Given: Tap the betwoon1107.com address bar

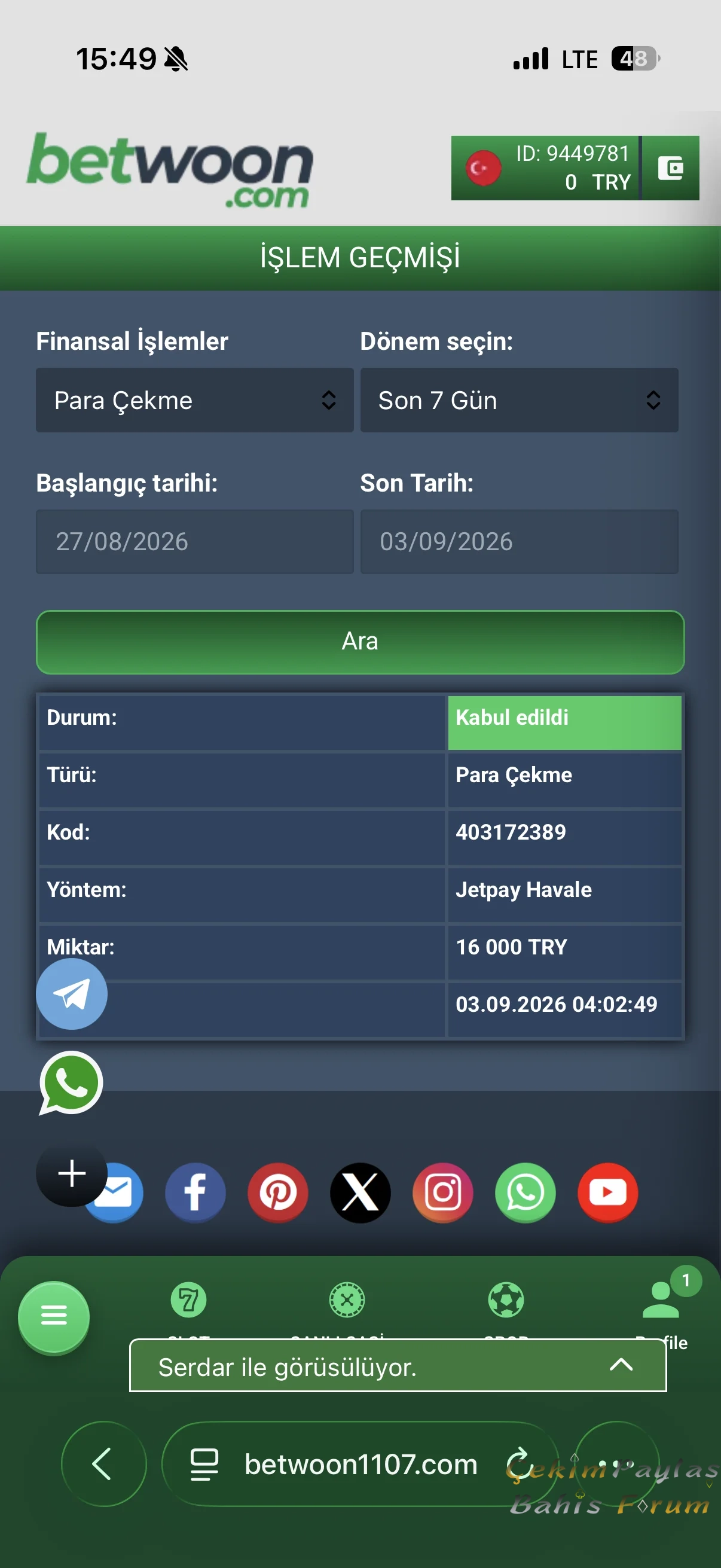Looking at the screenshot, I should [x=361, y=1464].
